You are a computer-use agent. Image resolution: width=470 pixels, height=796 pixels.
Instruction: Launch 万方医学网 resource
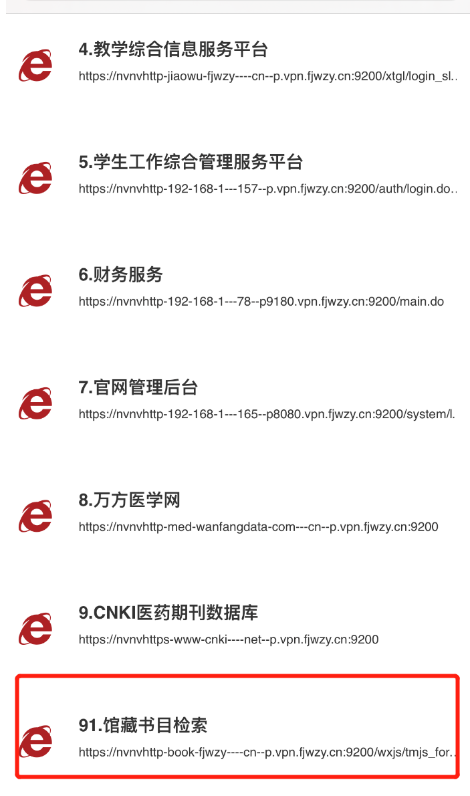[238, 513]
